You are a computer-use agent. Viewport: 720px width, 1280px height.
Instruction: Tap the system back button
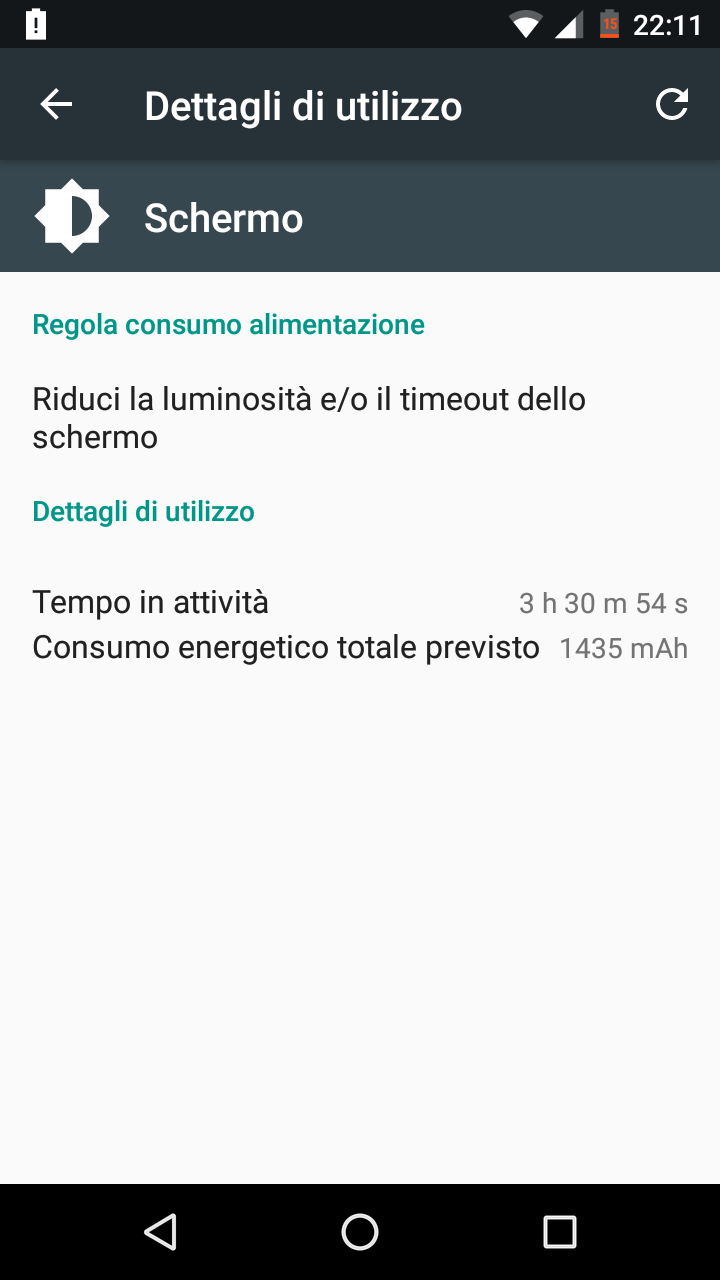[160, 1232]
